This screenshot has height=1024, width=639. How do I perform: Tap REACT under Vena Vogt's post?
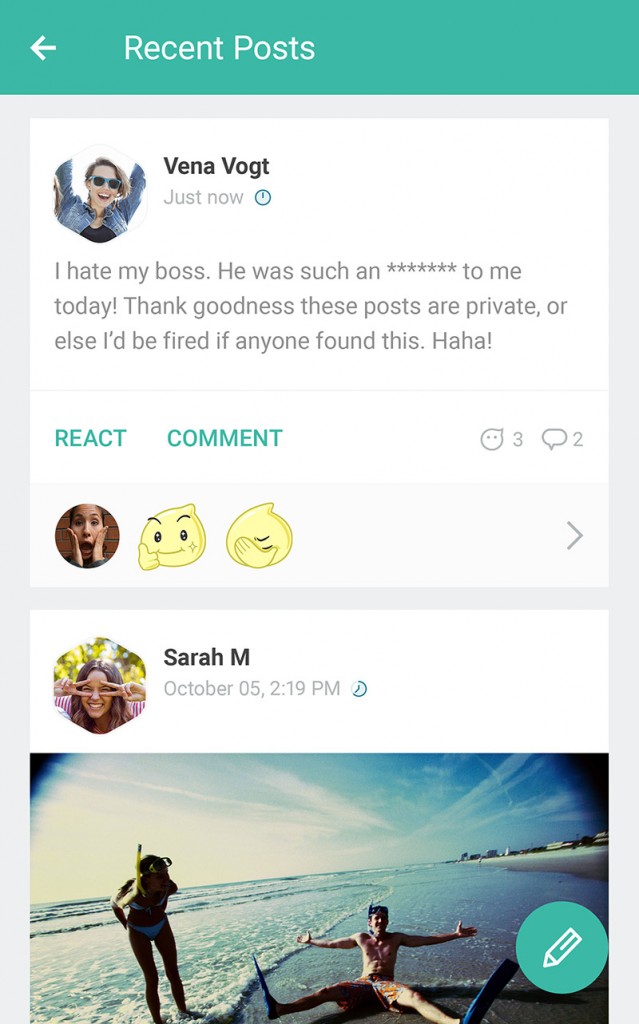pos(90,438)
